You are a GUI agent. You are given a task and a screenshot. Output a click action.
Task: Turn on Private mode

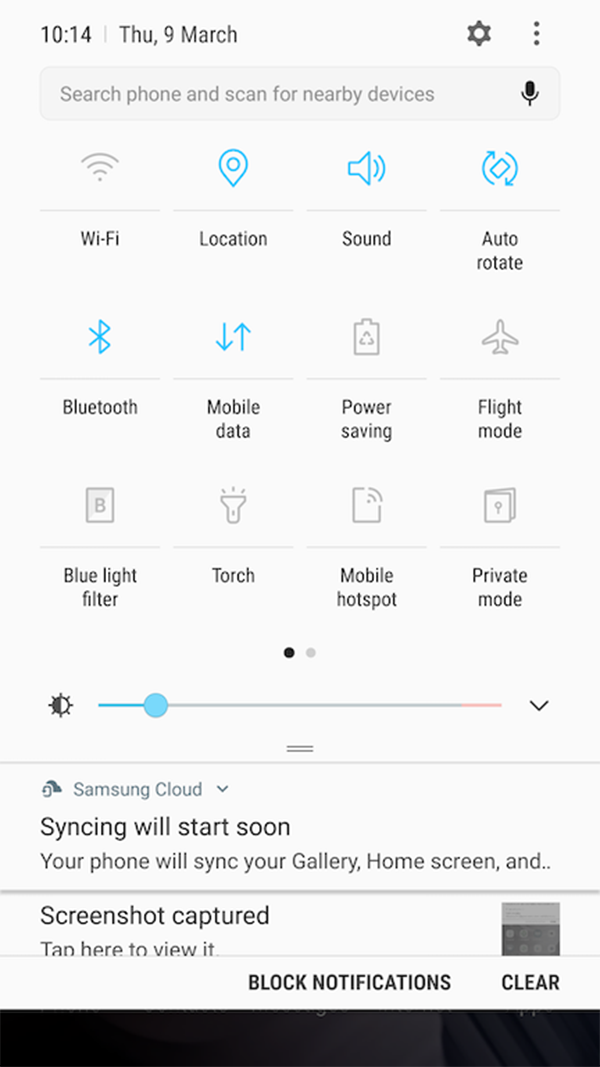(499, 506)
